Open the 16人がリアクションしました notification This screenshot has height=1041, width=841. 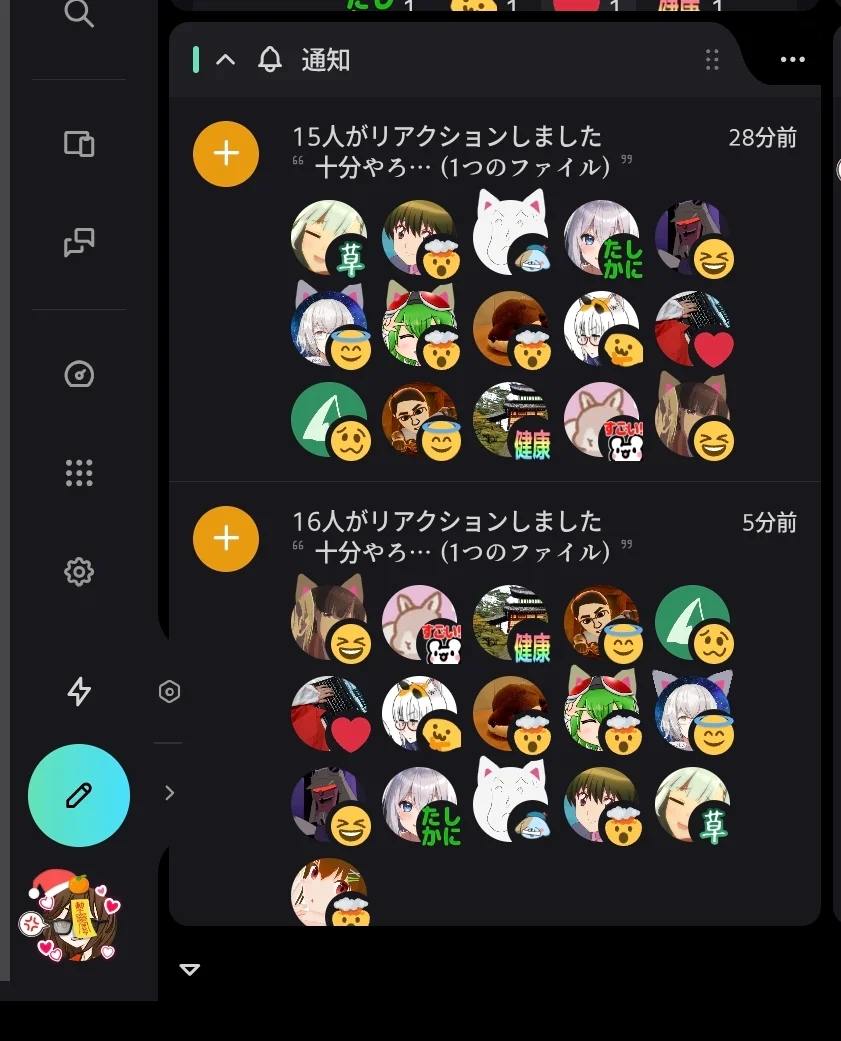447,522
